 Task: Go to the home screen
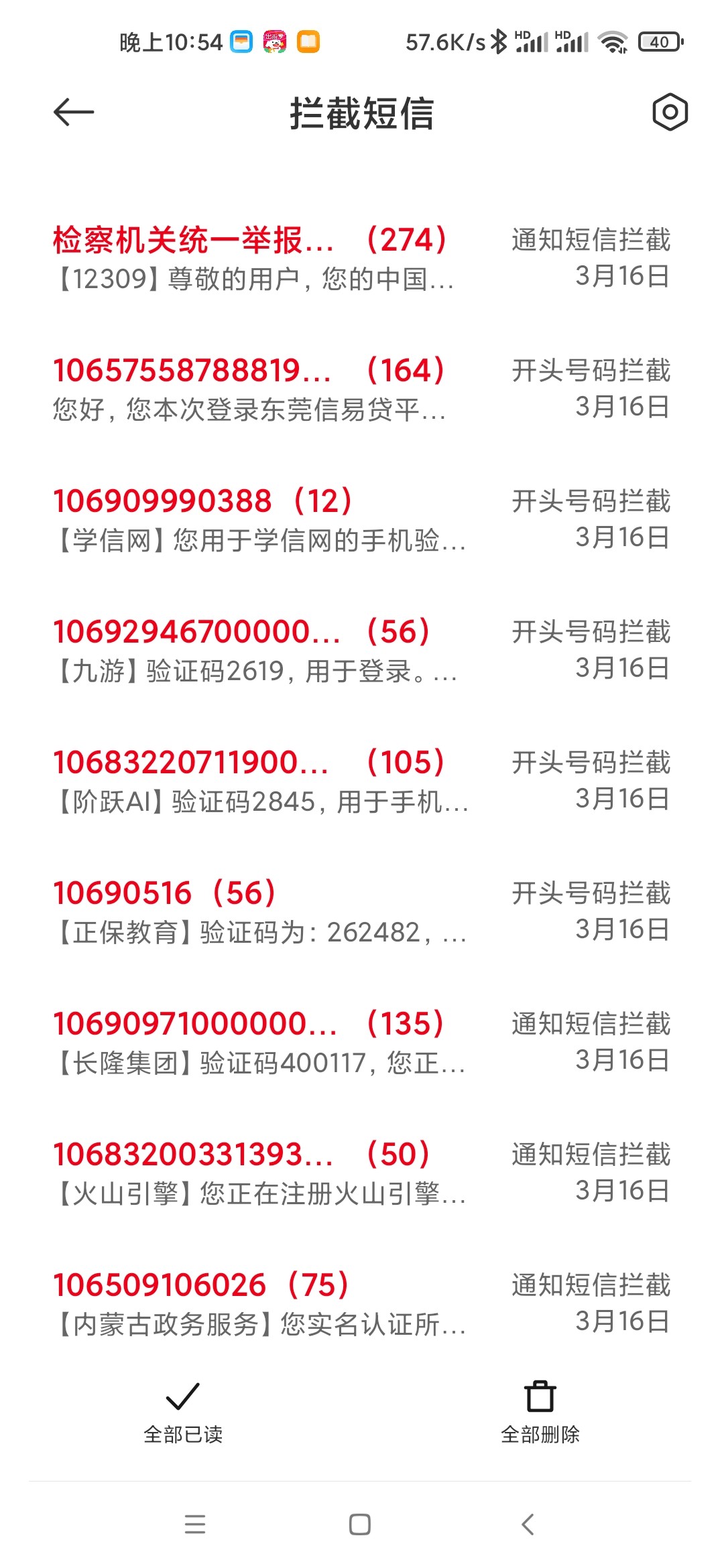coord(360,1524)
